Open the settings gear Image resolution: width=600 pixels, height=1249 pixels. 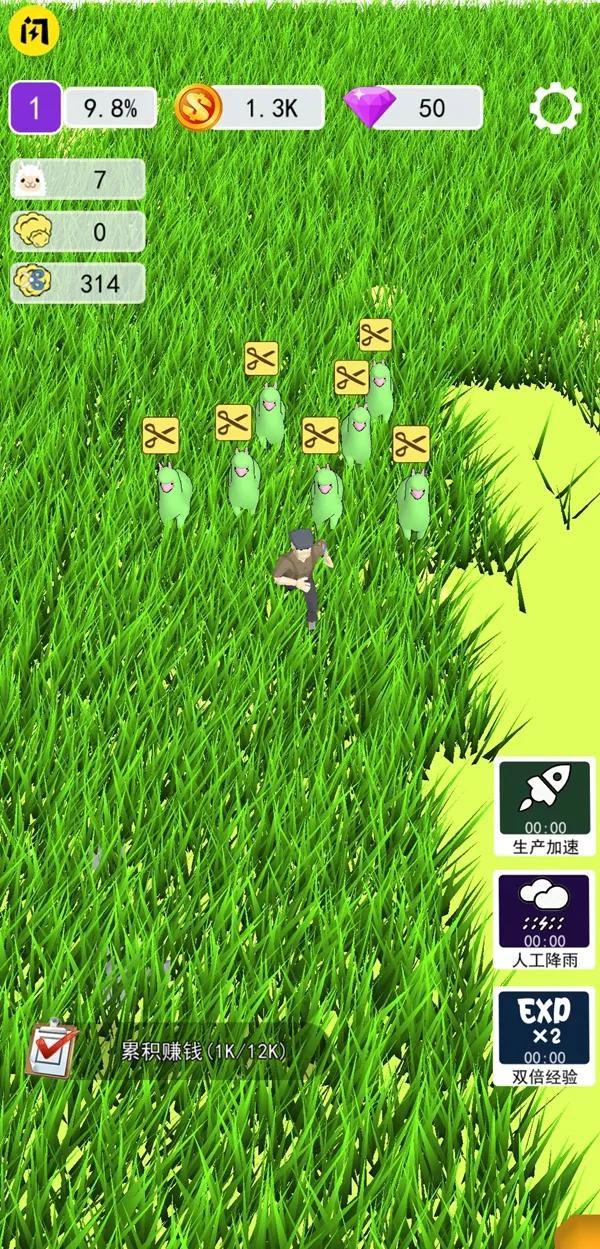coord(555,108)
